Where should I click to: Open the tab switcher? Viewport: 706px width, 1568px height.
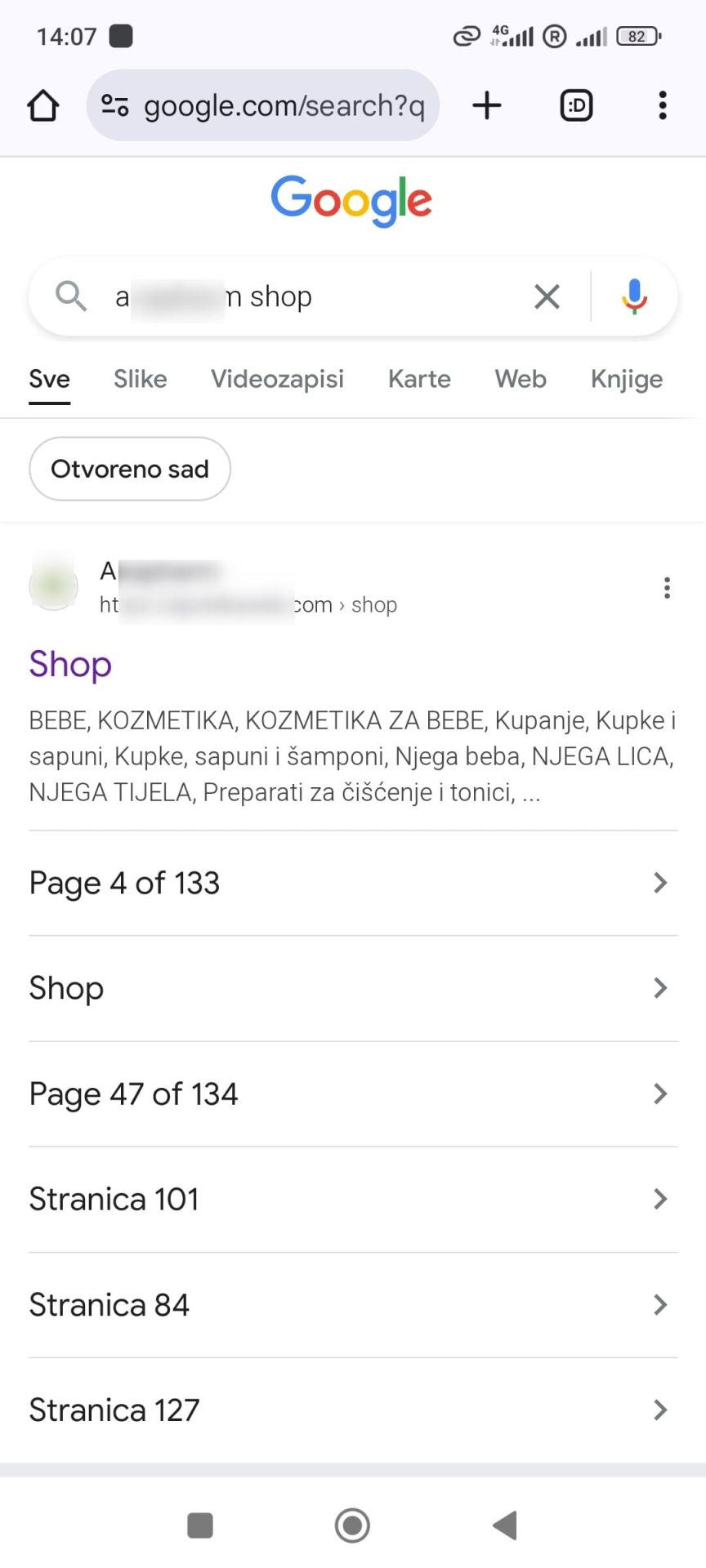[x=576, y=106]
